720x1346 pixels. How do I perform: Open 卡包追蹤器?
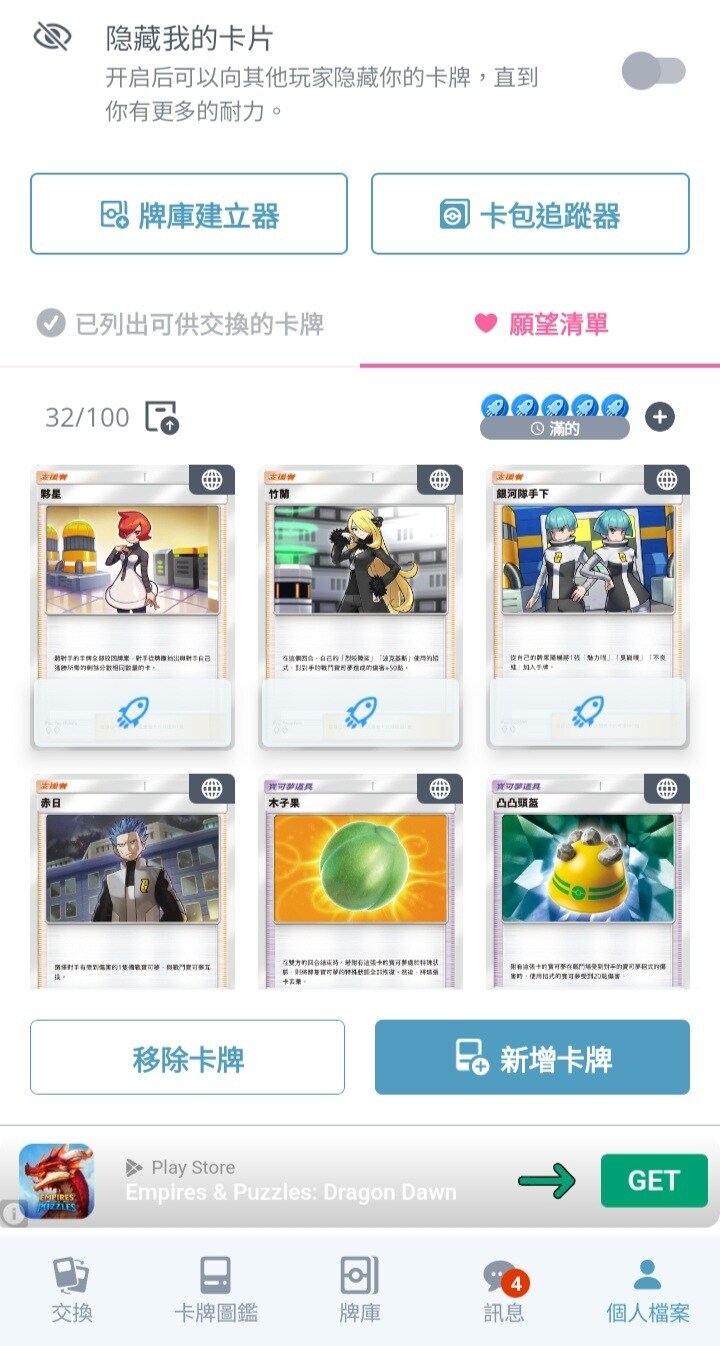tap(530, 214)
